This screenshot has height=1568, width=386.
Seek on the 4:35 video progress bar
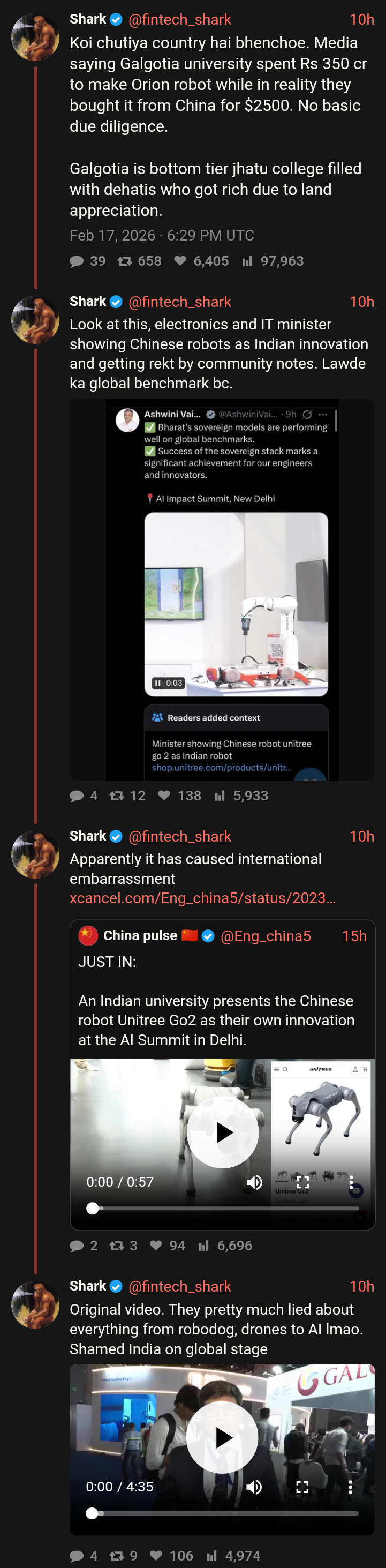(225, 1513)
